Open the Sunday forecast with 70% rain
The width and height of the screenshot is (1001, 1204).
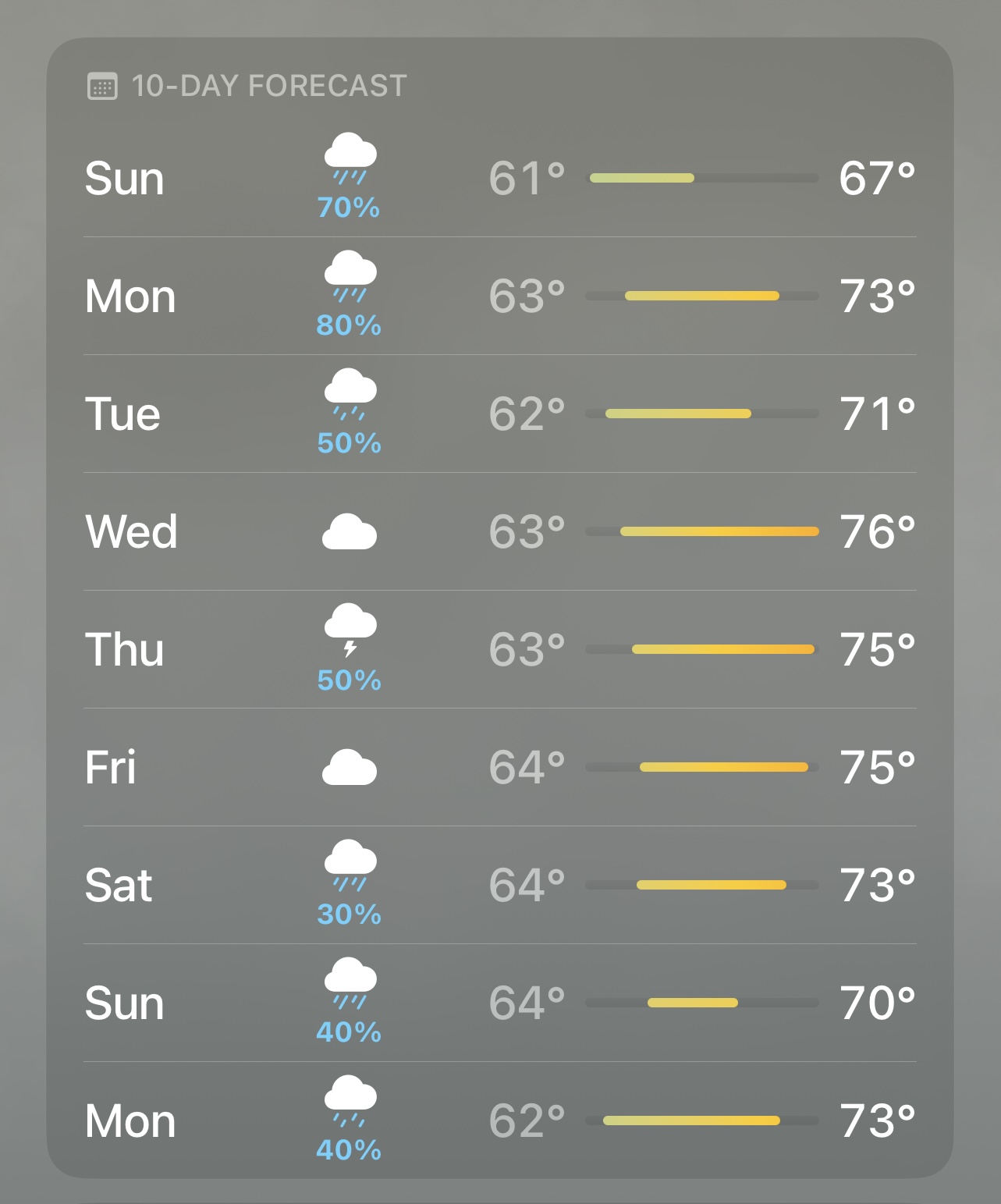point(499,178)
